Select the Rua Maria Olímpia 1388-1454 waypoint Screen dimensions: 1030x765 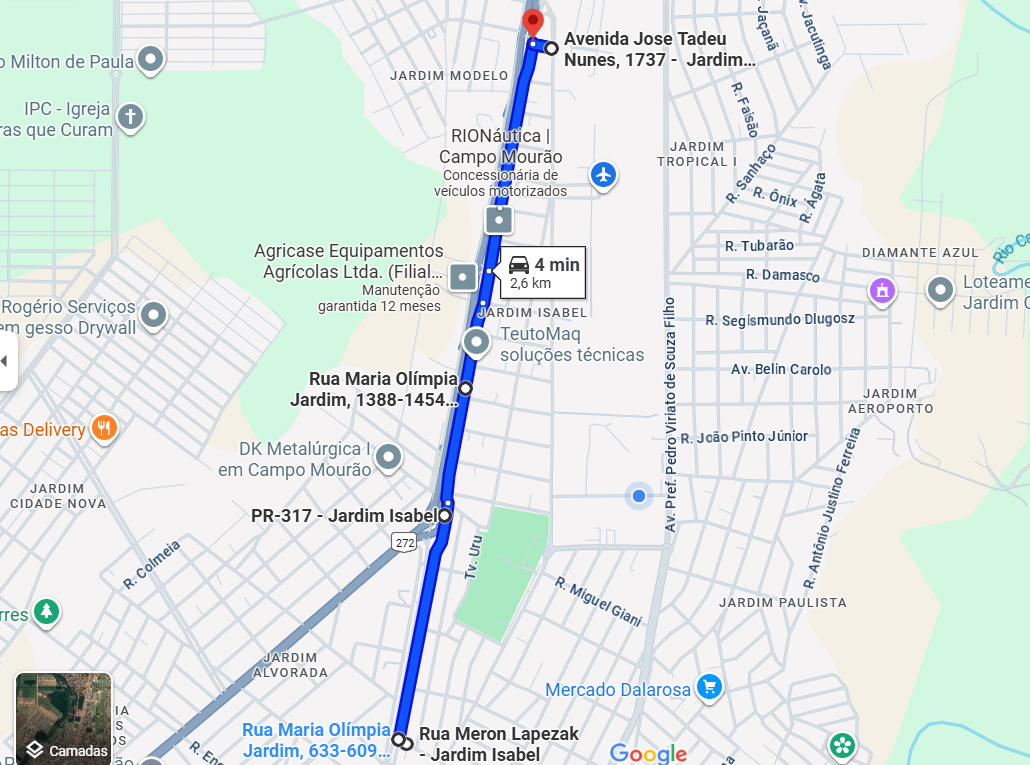coord(465,387)
